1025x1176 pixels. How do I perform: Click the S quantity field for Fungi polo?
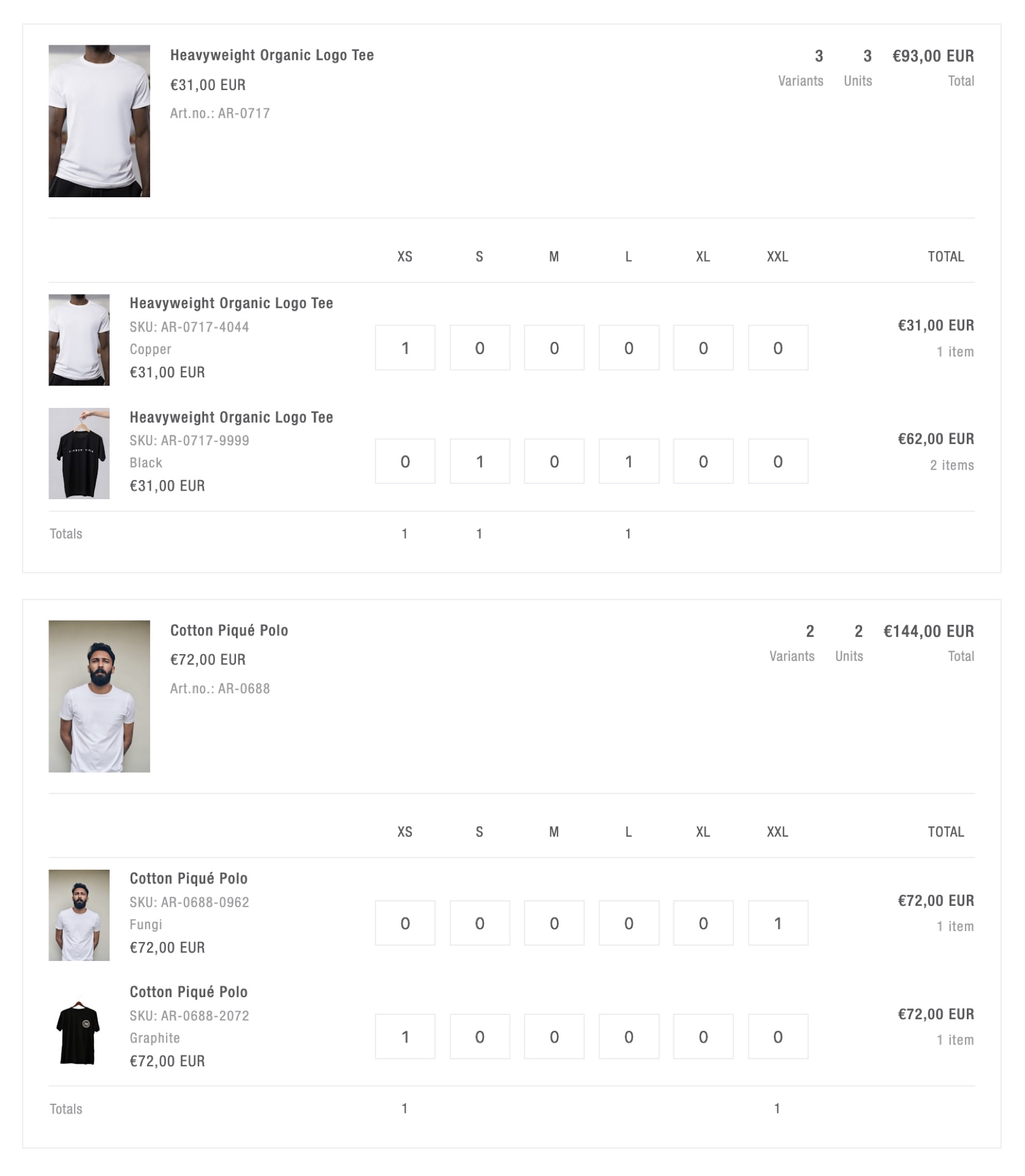(480, 922)
